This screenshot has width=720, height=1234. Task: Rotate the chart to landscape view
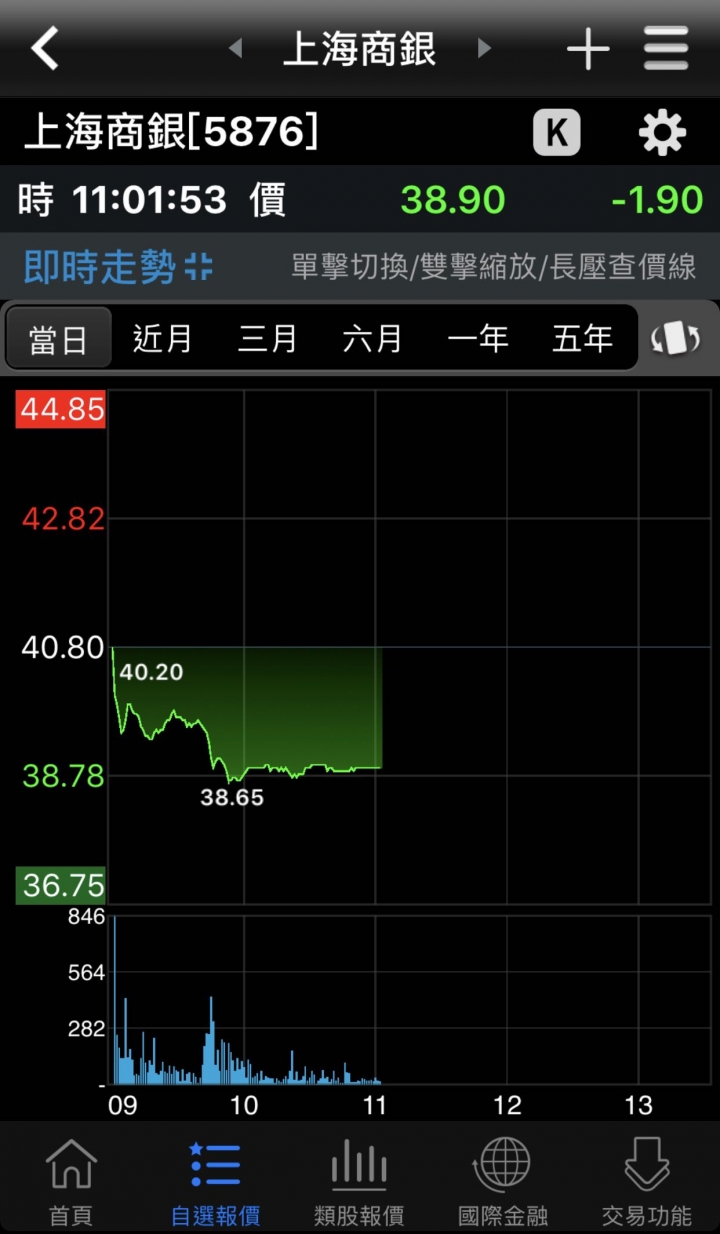[676, 339]
